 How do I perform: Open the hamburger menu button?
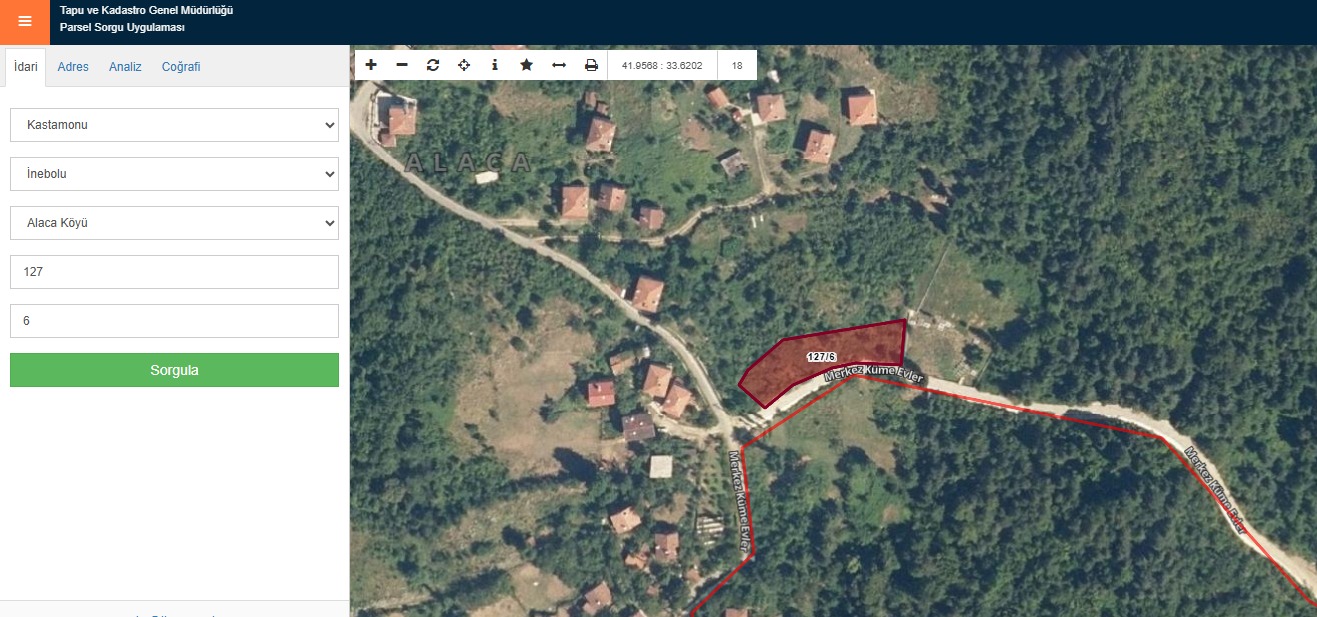click(x=25, y=21)
